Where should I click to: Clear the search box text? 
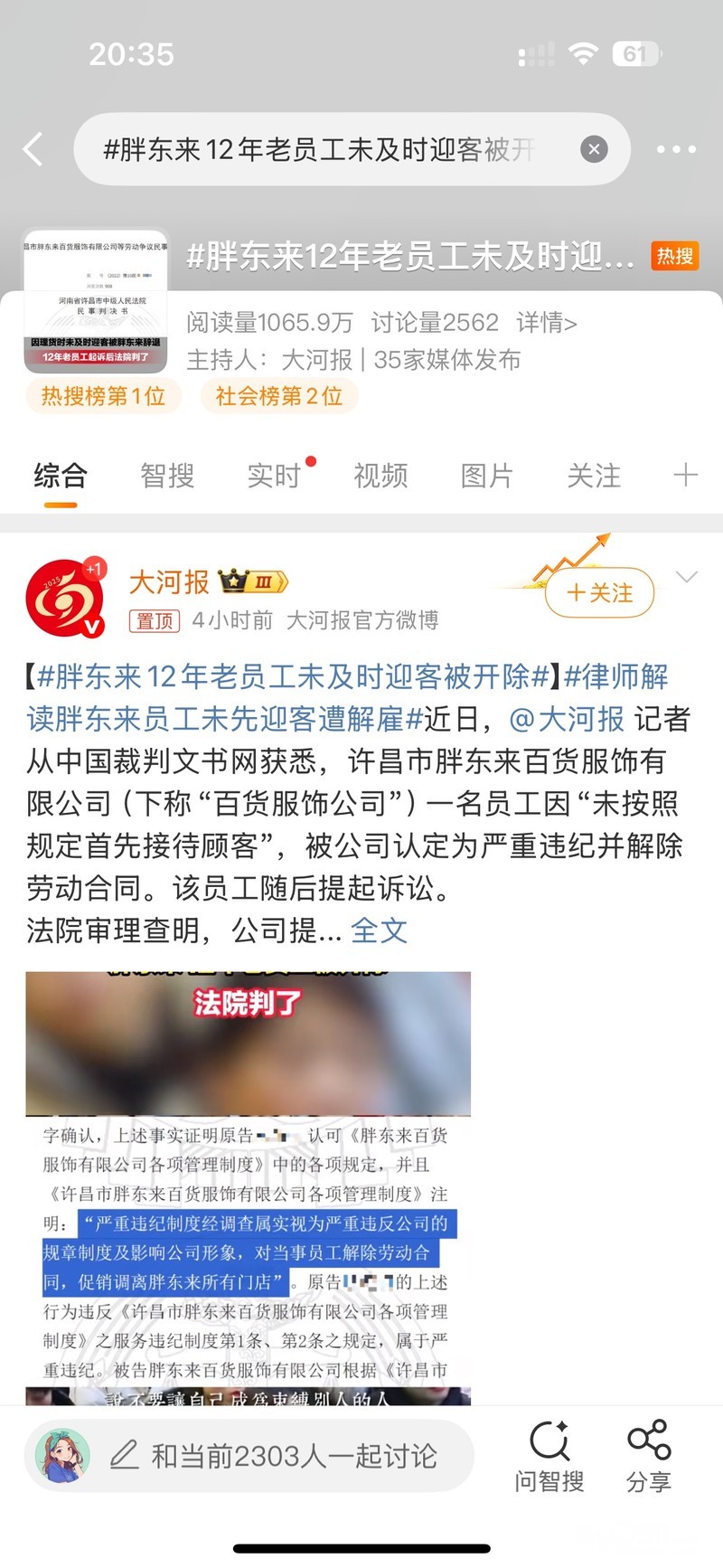[594, 149]
